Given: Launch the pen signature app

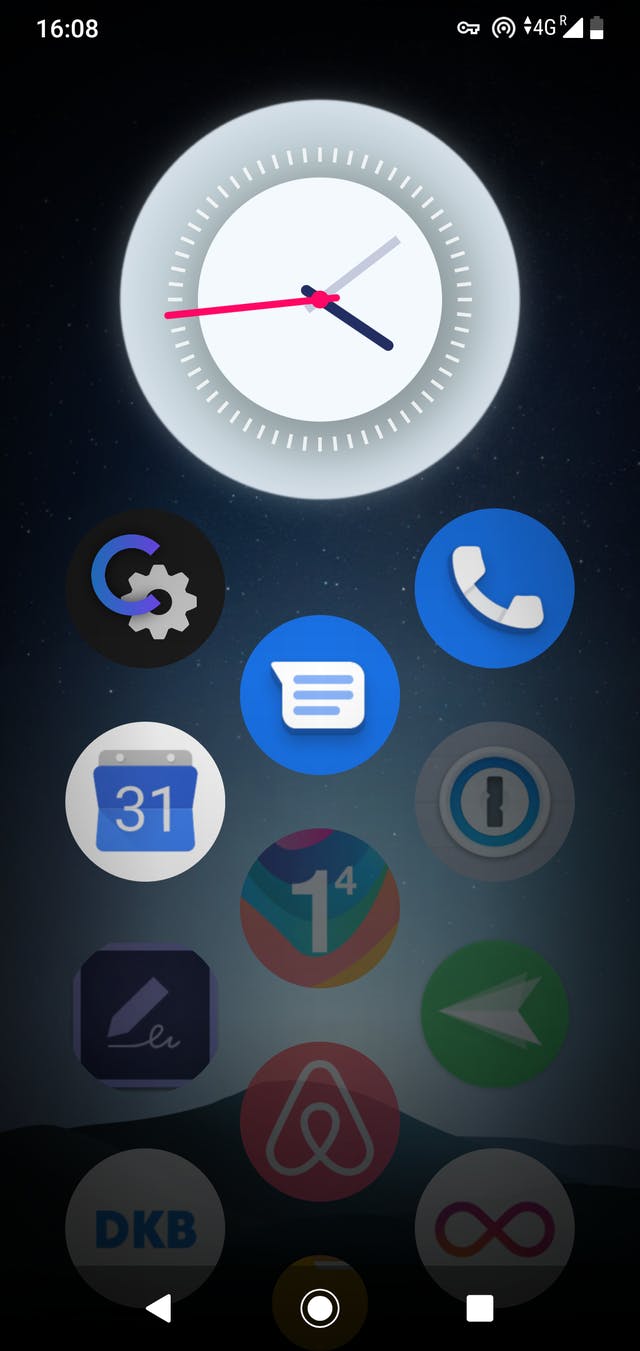Looking at the screenshot, I should 145,1016.
